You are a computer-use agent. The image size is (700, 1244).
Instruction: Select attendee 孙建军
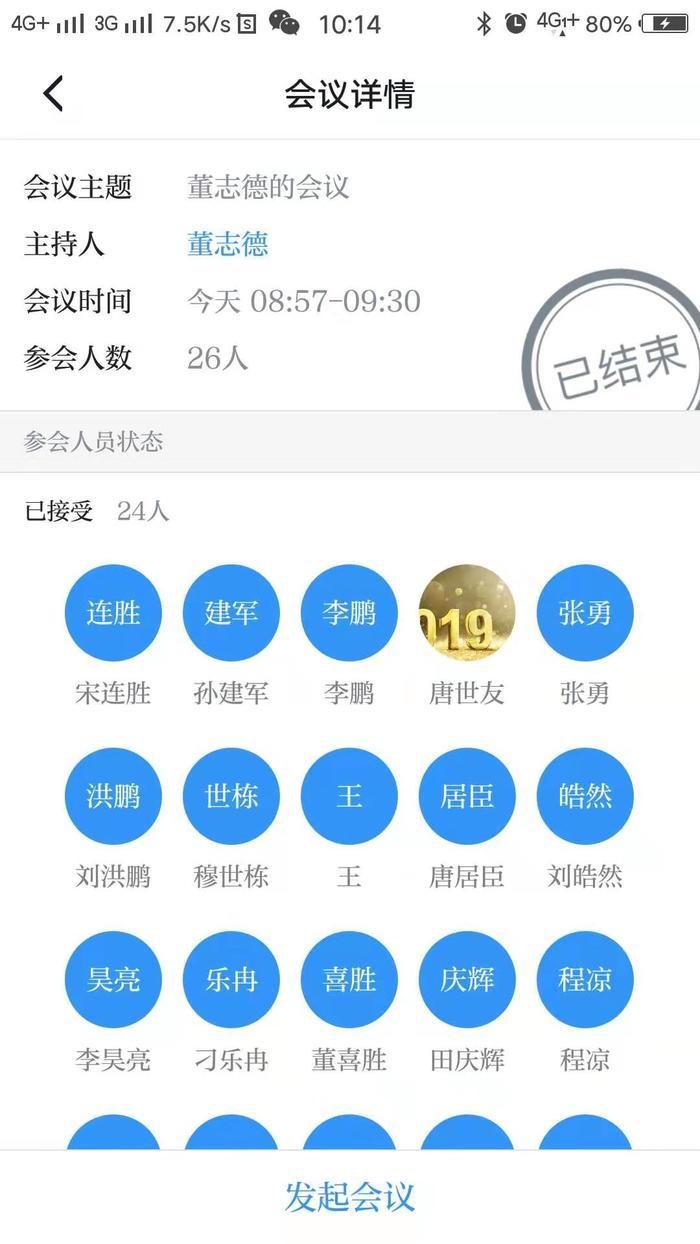tap(231, 613)
